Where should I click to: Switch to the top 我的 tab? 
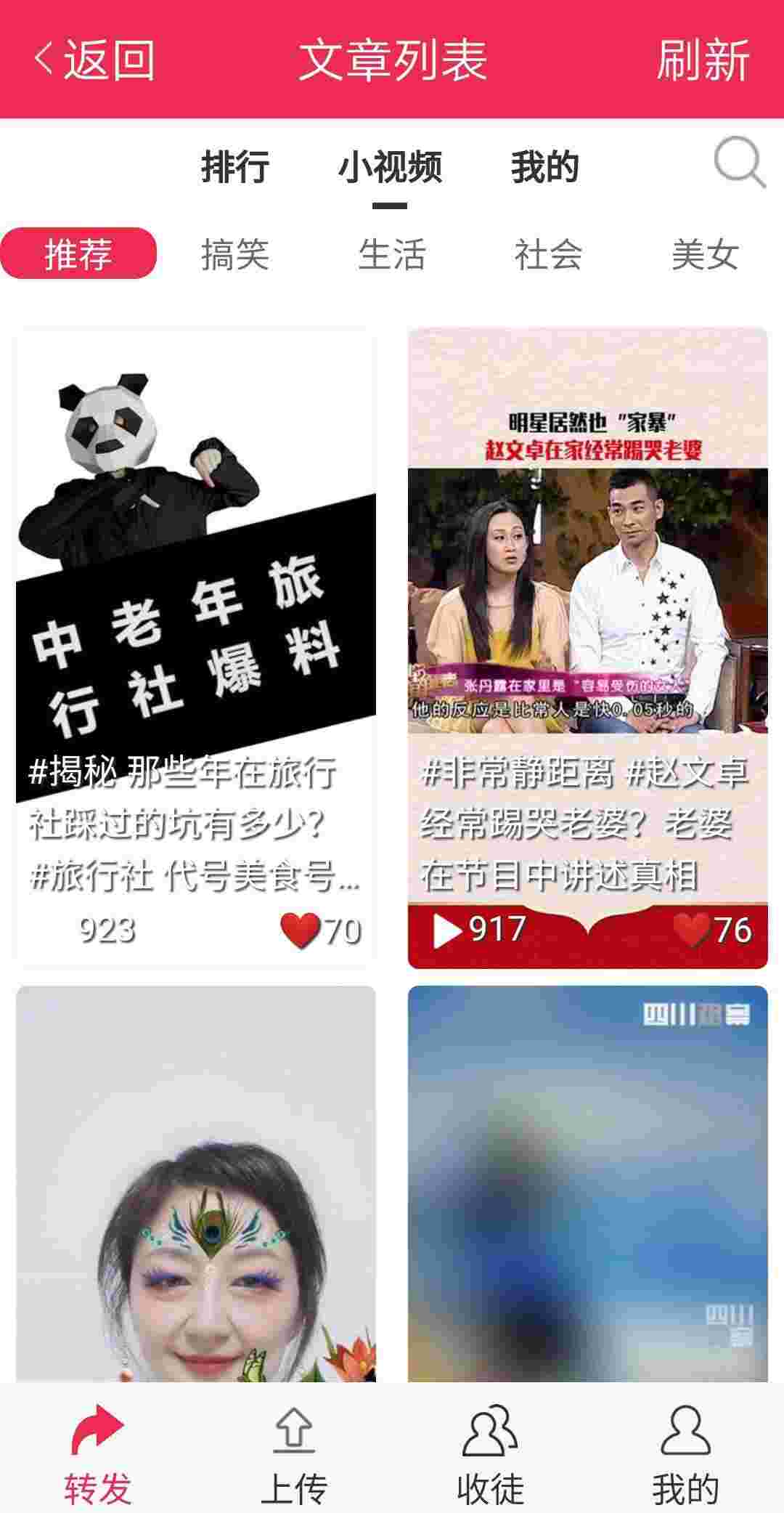[x=544, y=167]
